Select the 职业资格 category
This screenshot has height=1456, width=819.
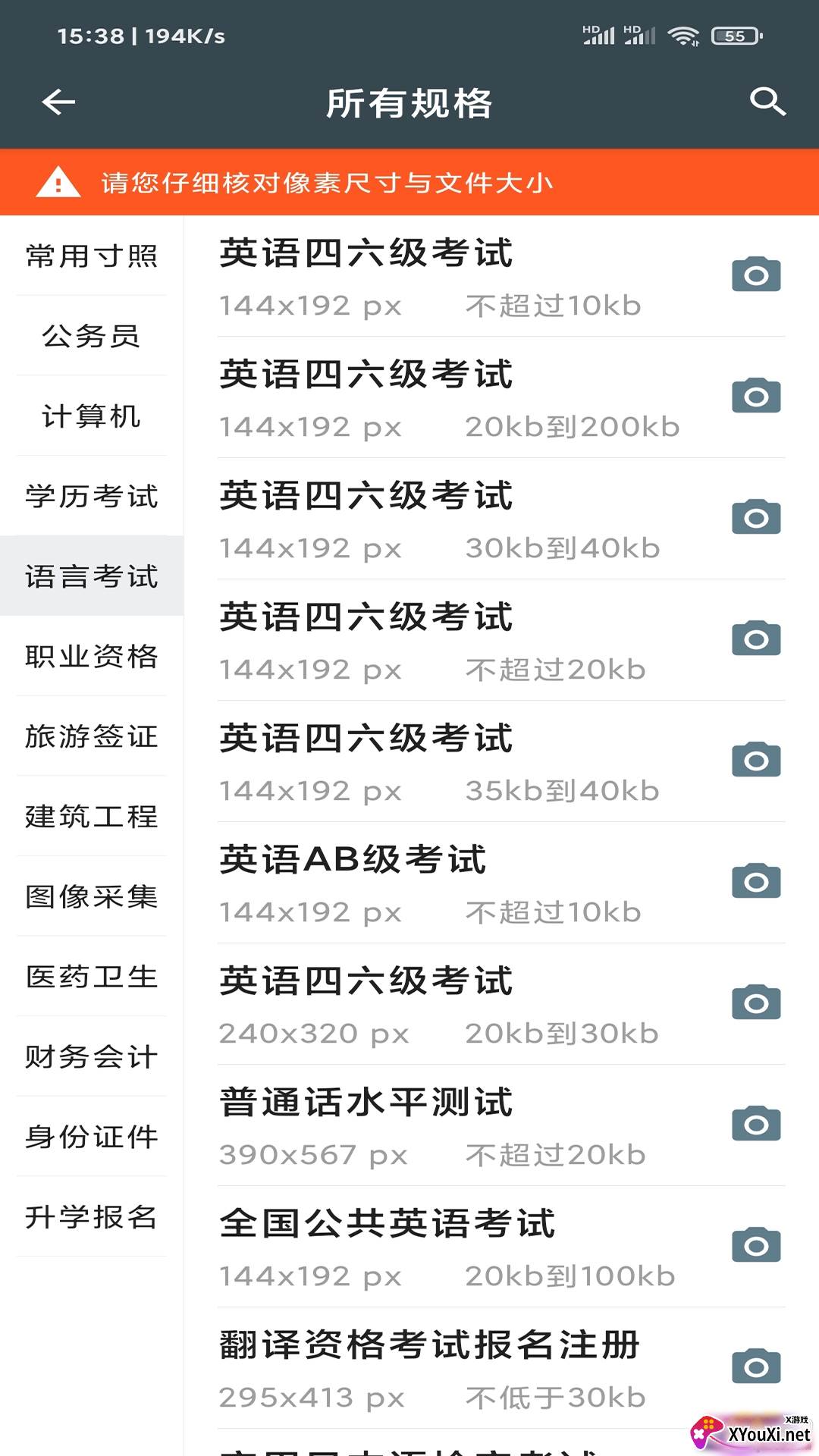point(92,656)
